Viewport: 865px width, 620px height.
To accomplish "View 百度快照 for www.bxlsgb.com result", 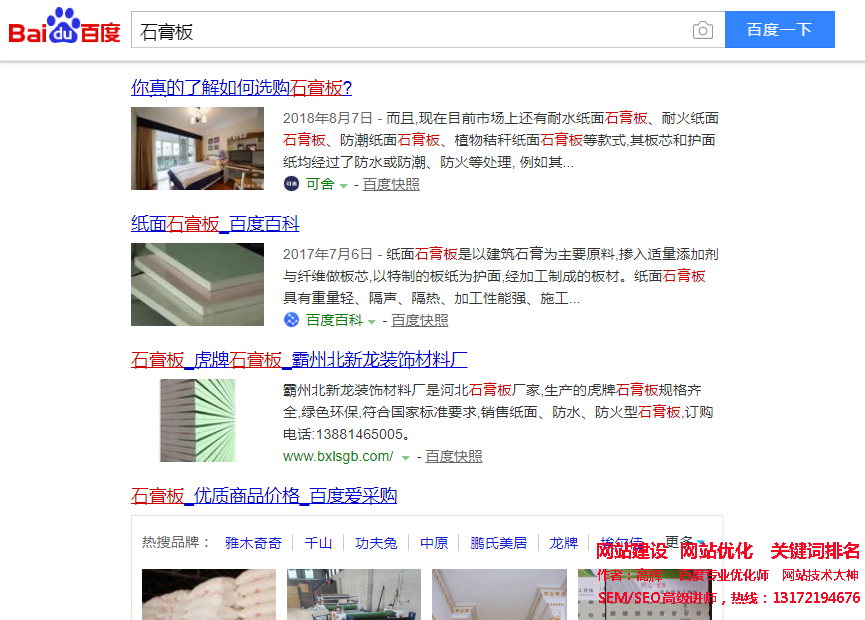I will click(x=453, y=457).
